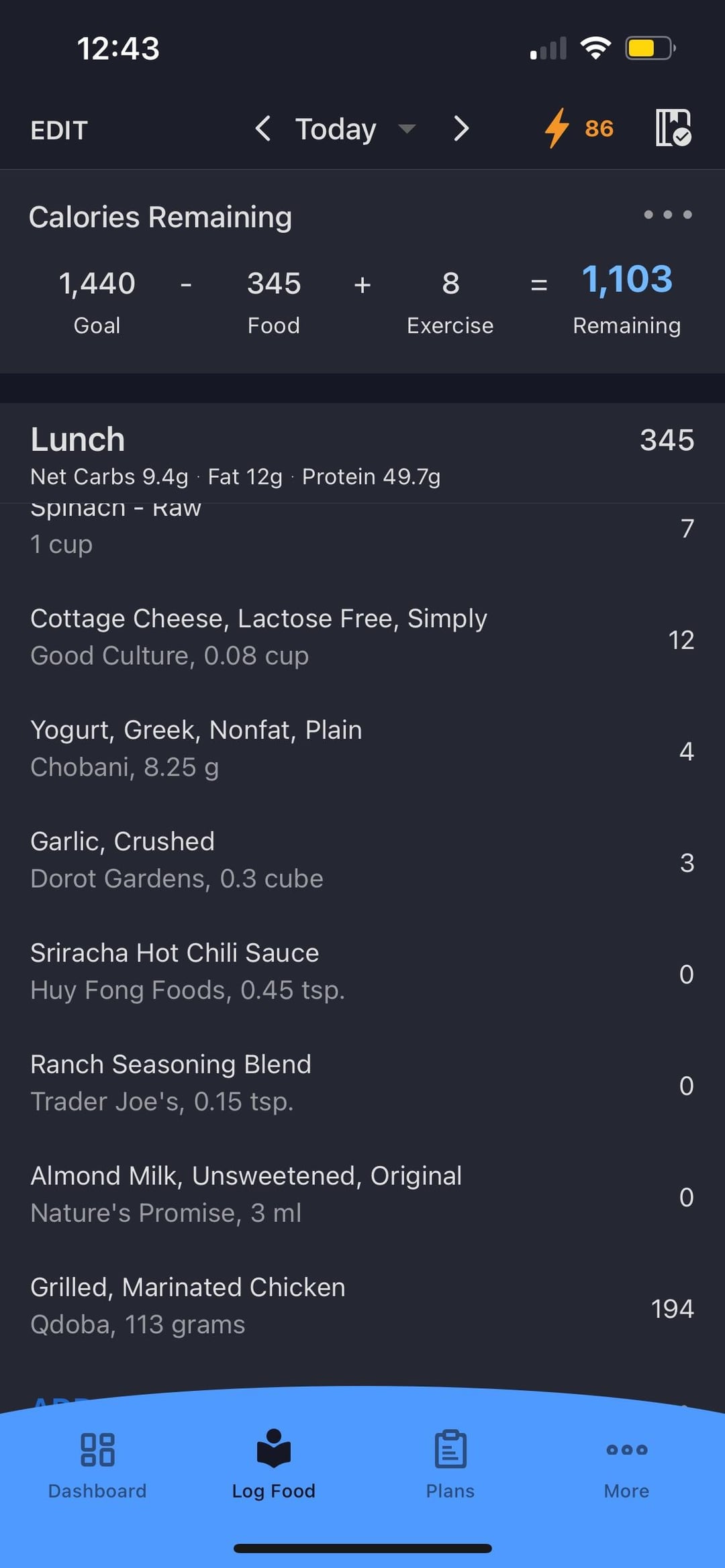Tap the EDIT button
Screen dimensions: 725x1568
tap(59, 130)
